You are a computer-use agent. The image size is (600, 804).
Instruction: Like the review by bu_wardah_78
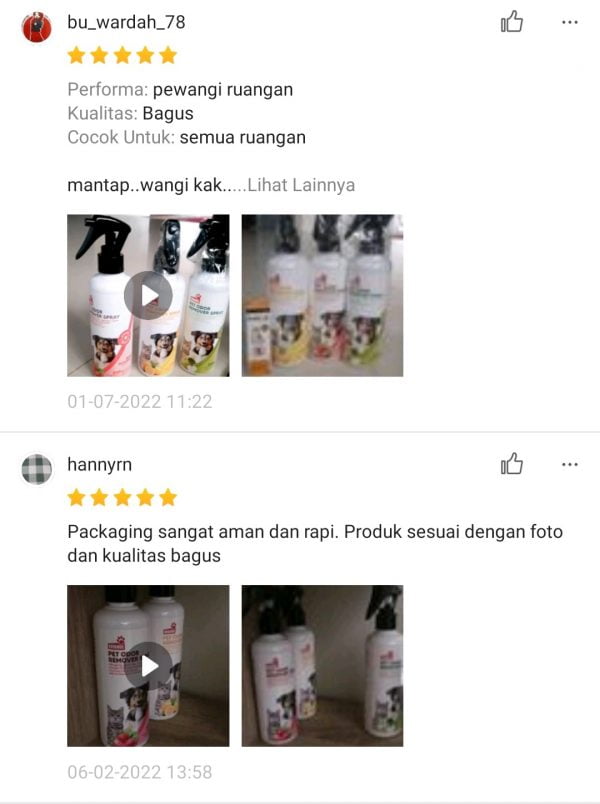512,21
